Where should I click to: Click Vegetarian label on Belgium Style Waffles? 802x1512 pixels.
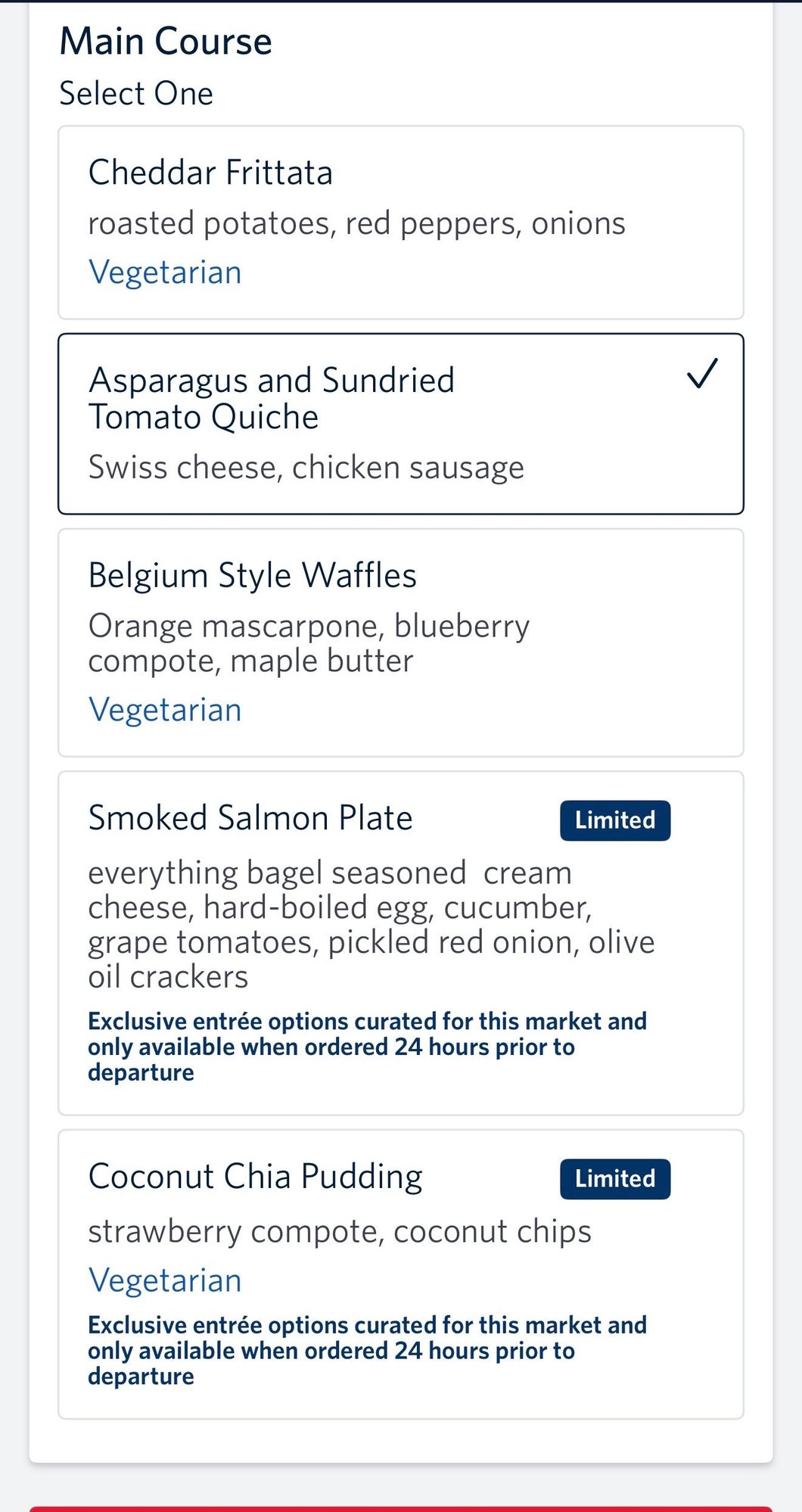[164, 709]
